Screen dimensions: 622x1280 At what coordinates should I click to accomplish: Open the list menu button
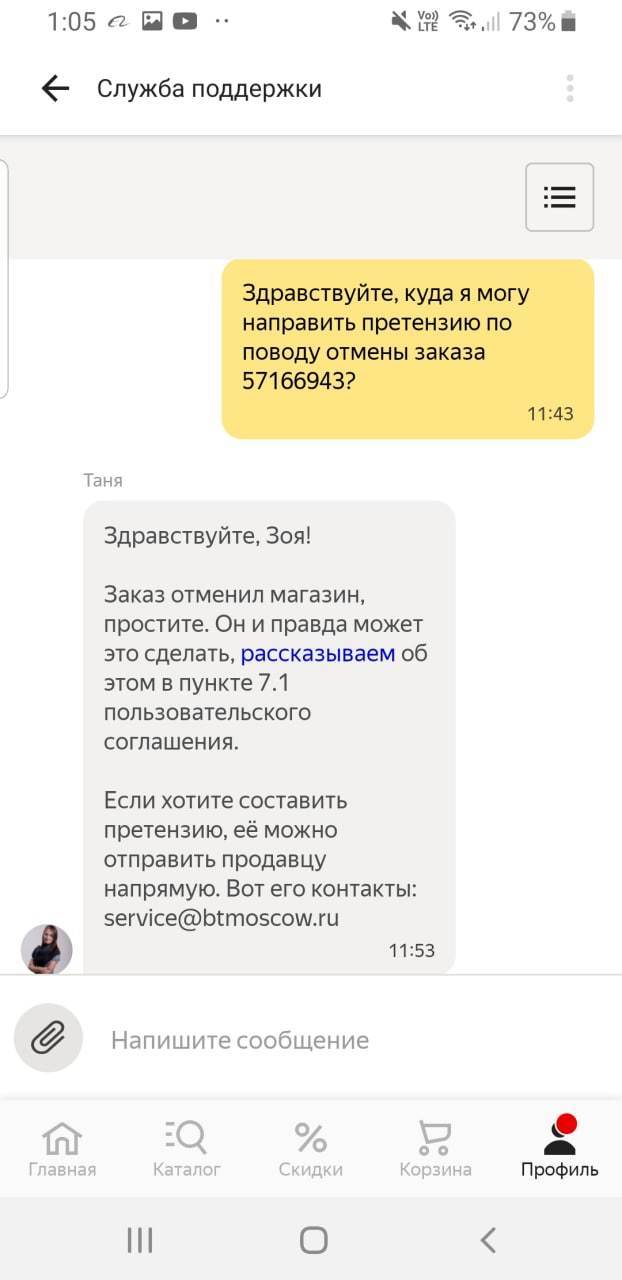[559, 197]
